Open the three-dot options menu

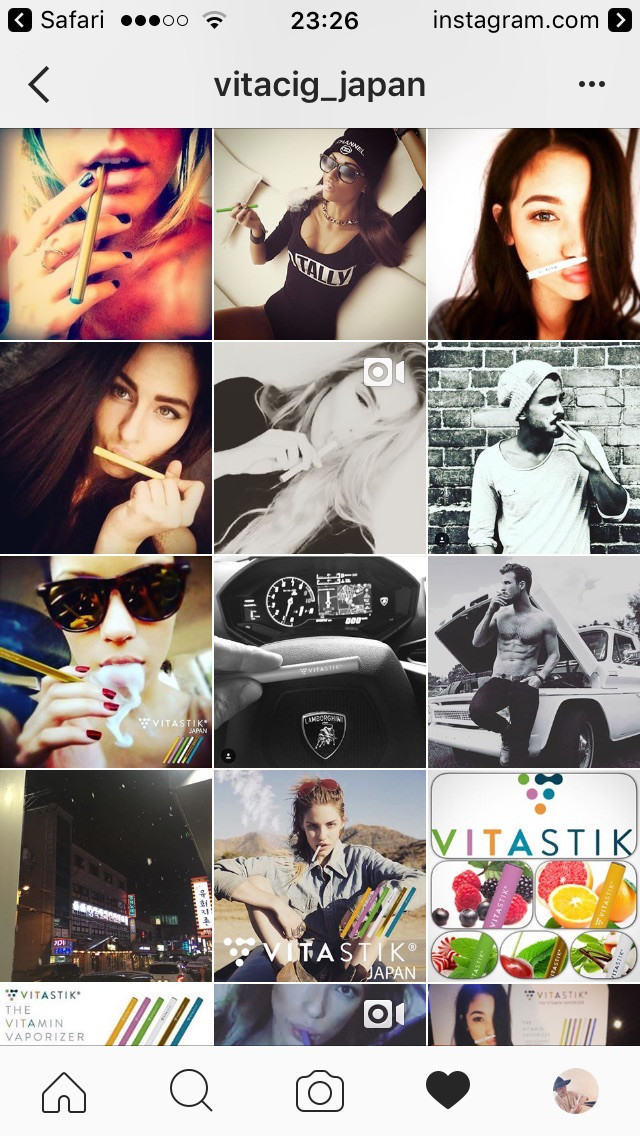point(592,85)
